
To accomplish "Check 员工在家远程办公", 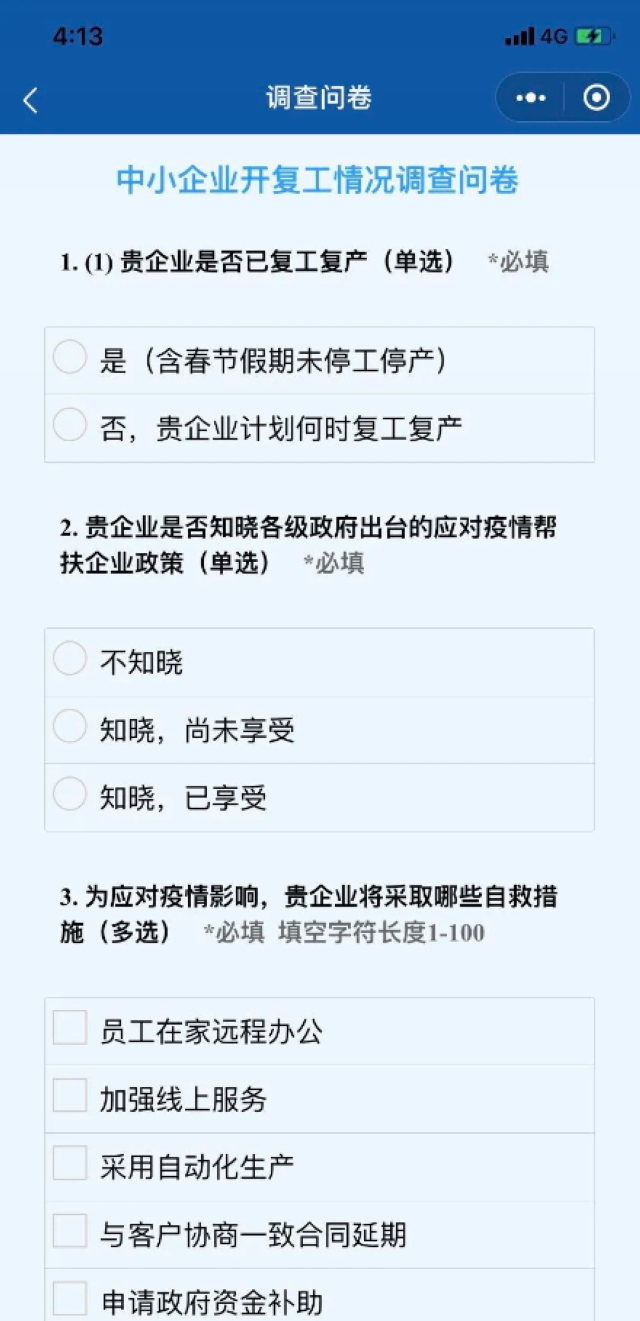I will coord(320,1031).
